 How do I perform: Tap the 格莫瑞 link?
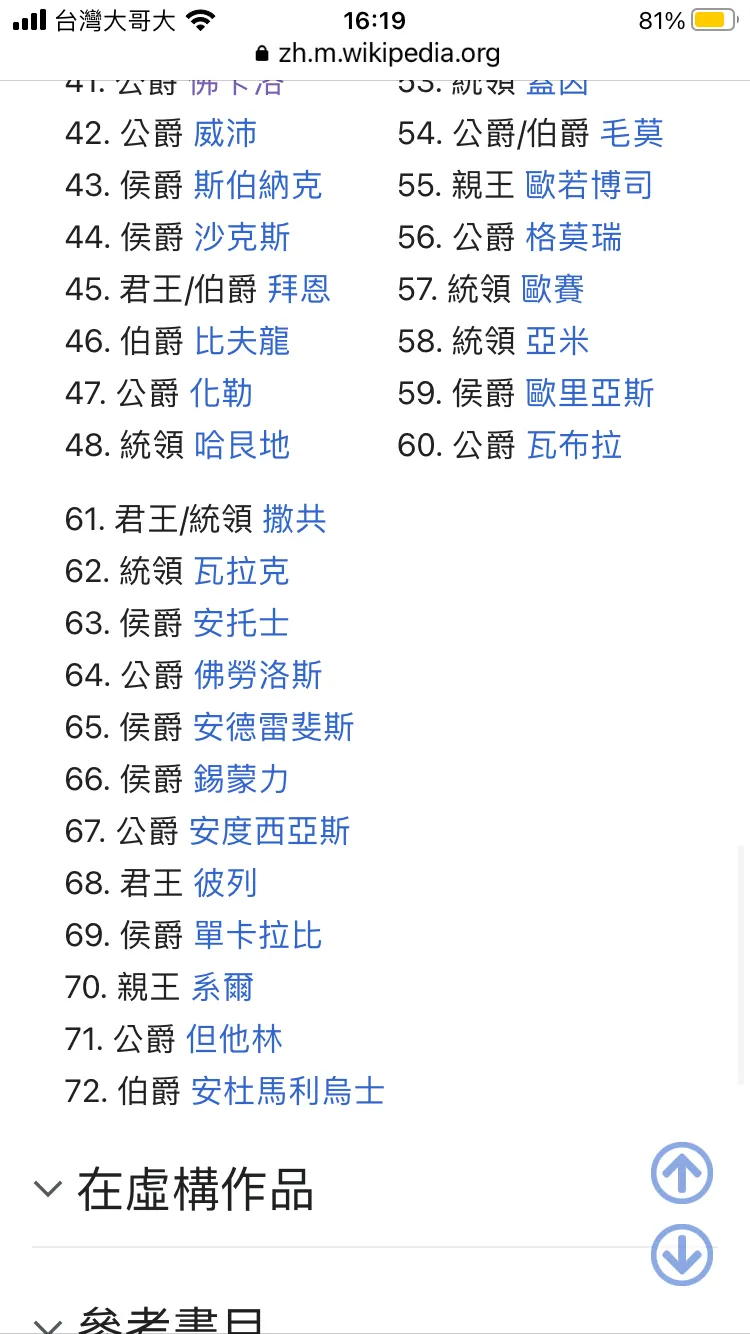(574, 238)
